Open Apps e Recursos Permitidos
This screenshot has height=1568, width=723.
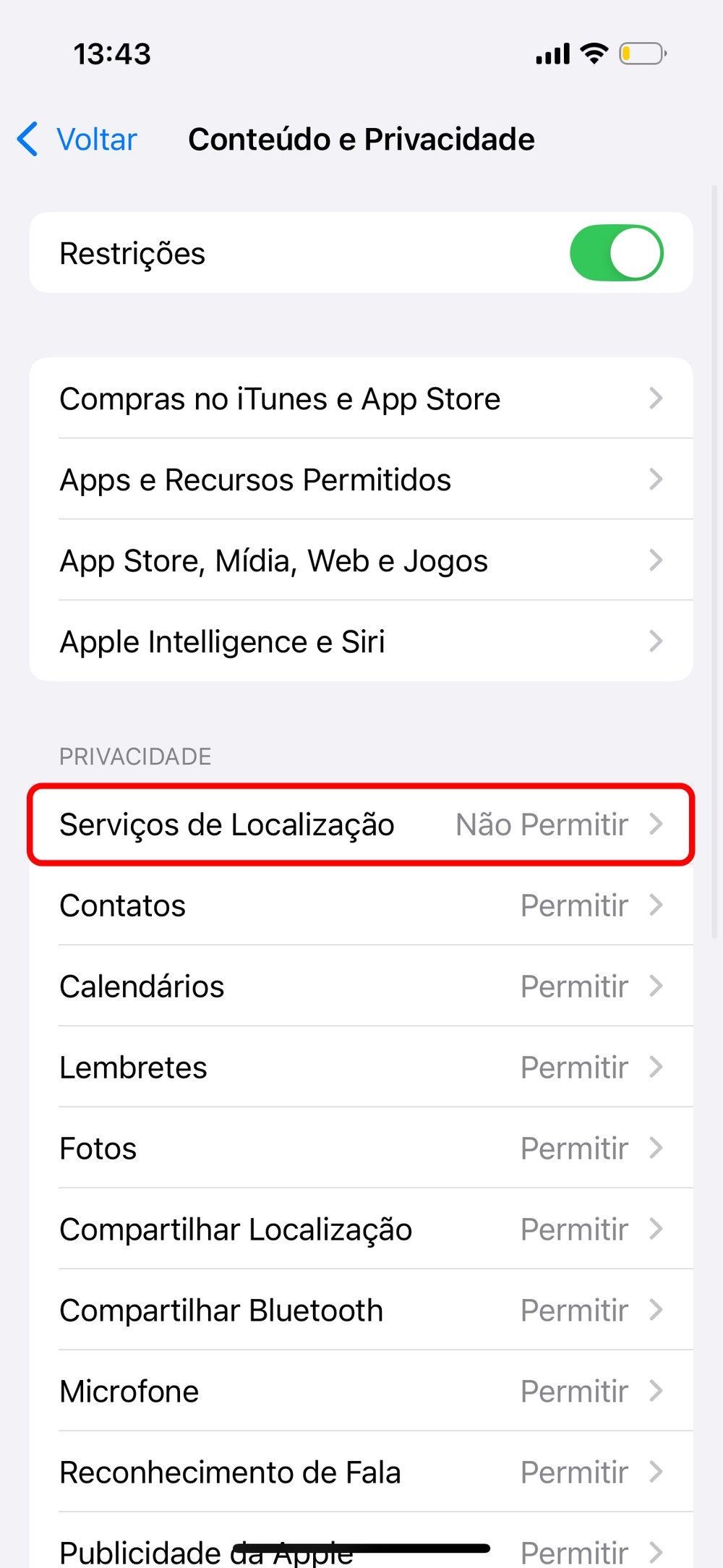tap(360, 480)
